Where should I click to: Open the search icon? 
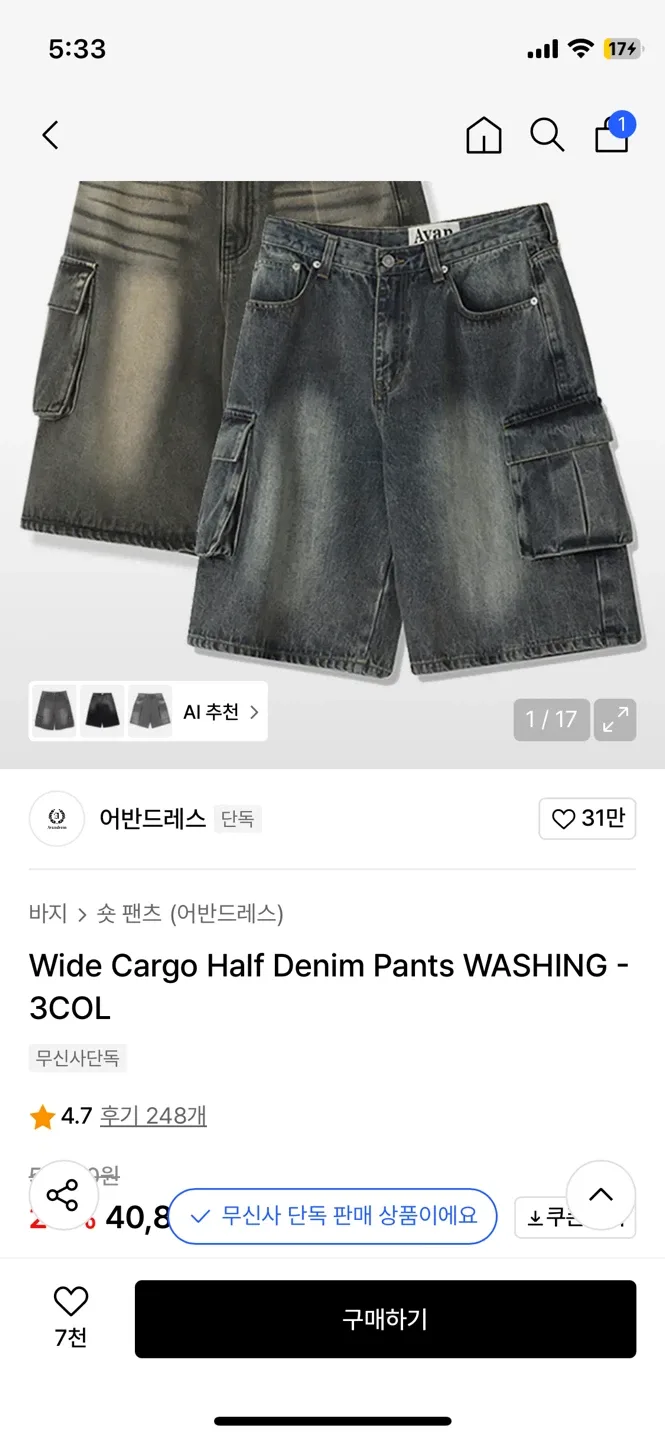click(x=547, y=135)
